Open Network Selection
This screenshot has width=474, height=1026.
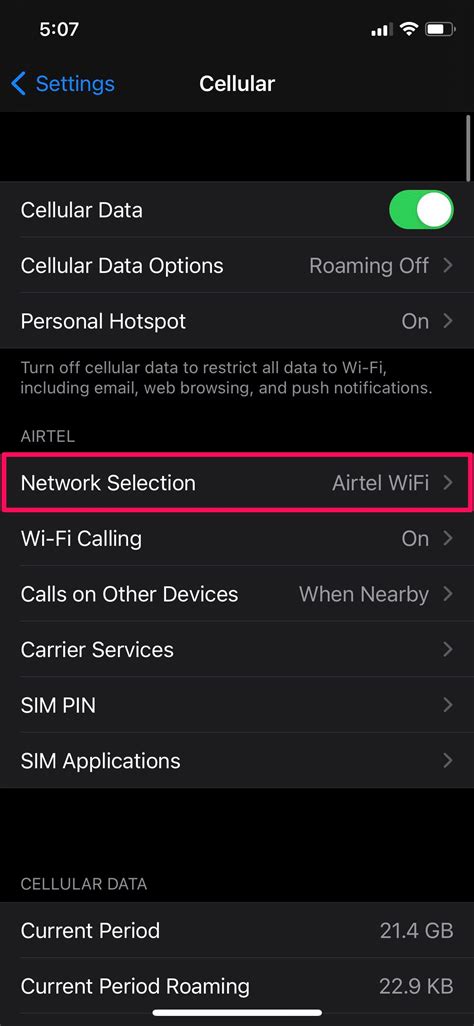[x=237, y=483]
